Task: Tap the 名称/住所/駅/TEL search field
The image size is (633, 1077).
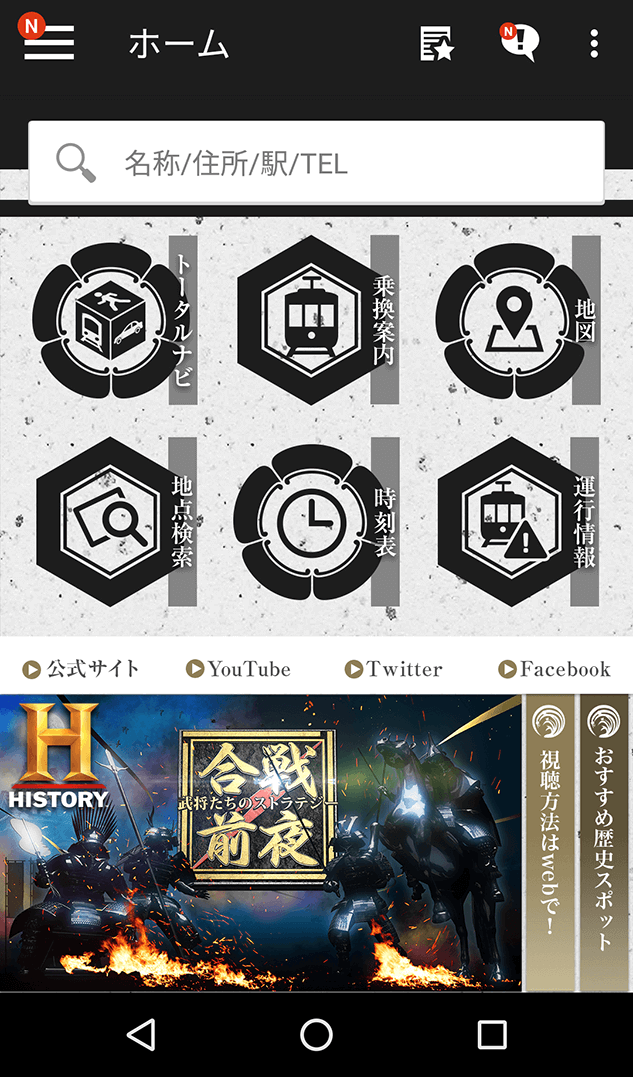Action: [x=316, y=163]
